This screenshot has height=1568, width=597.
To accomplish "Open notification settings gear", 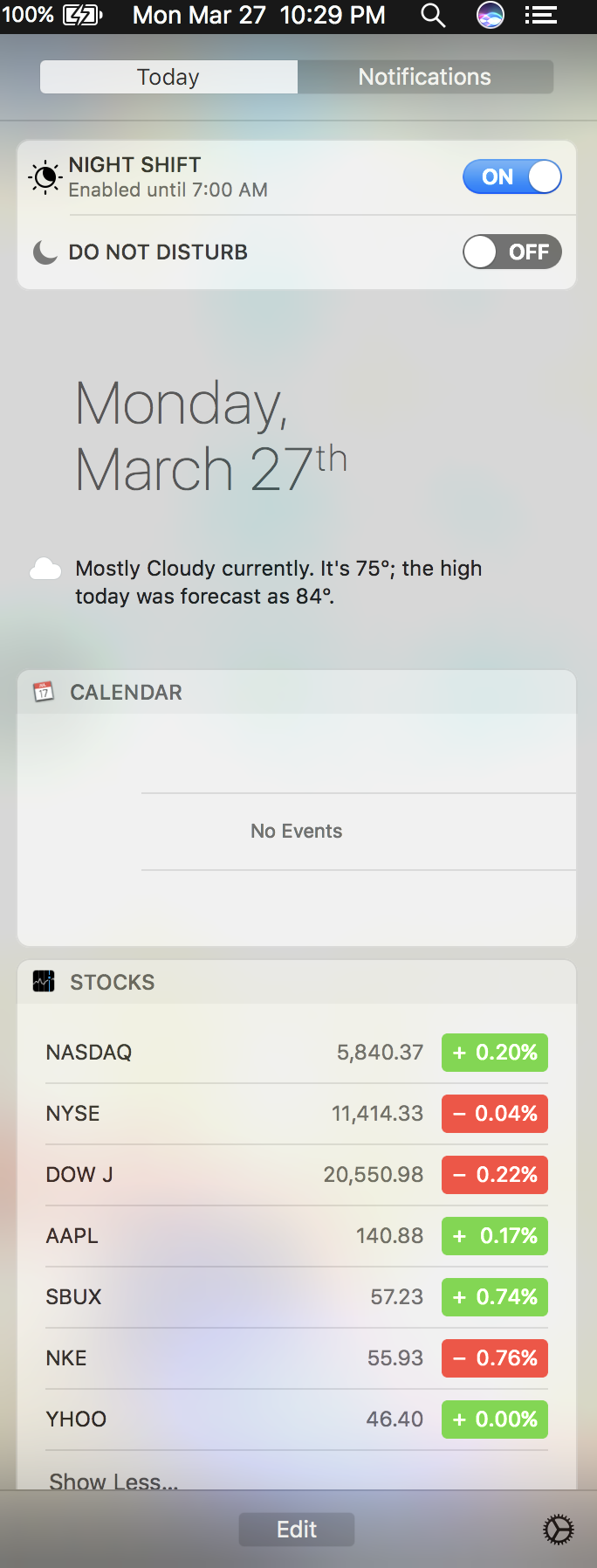I will click(x=558, y=1530).
